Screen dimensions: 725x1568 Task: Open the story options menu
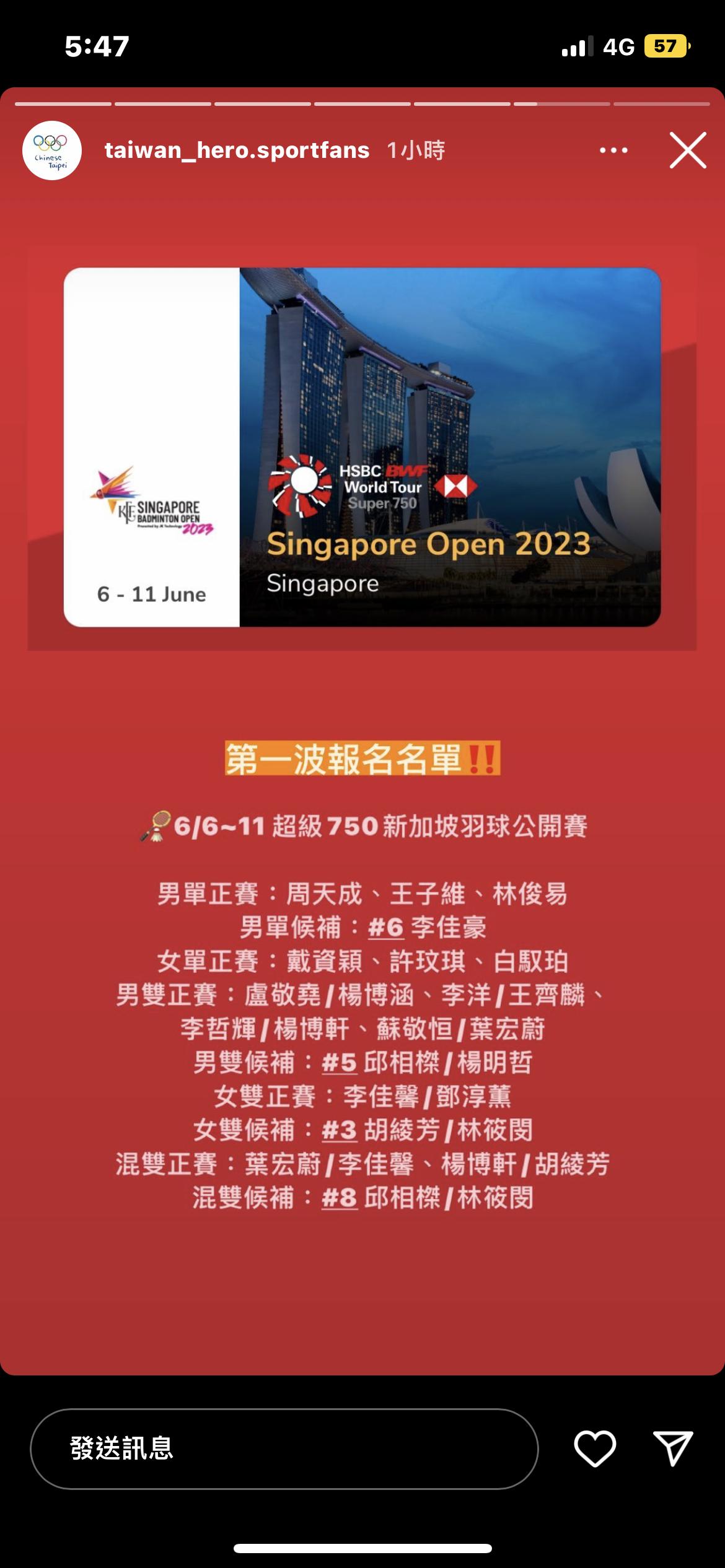[613, 150]
